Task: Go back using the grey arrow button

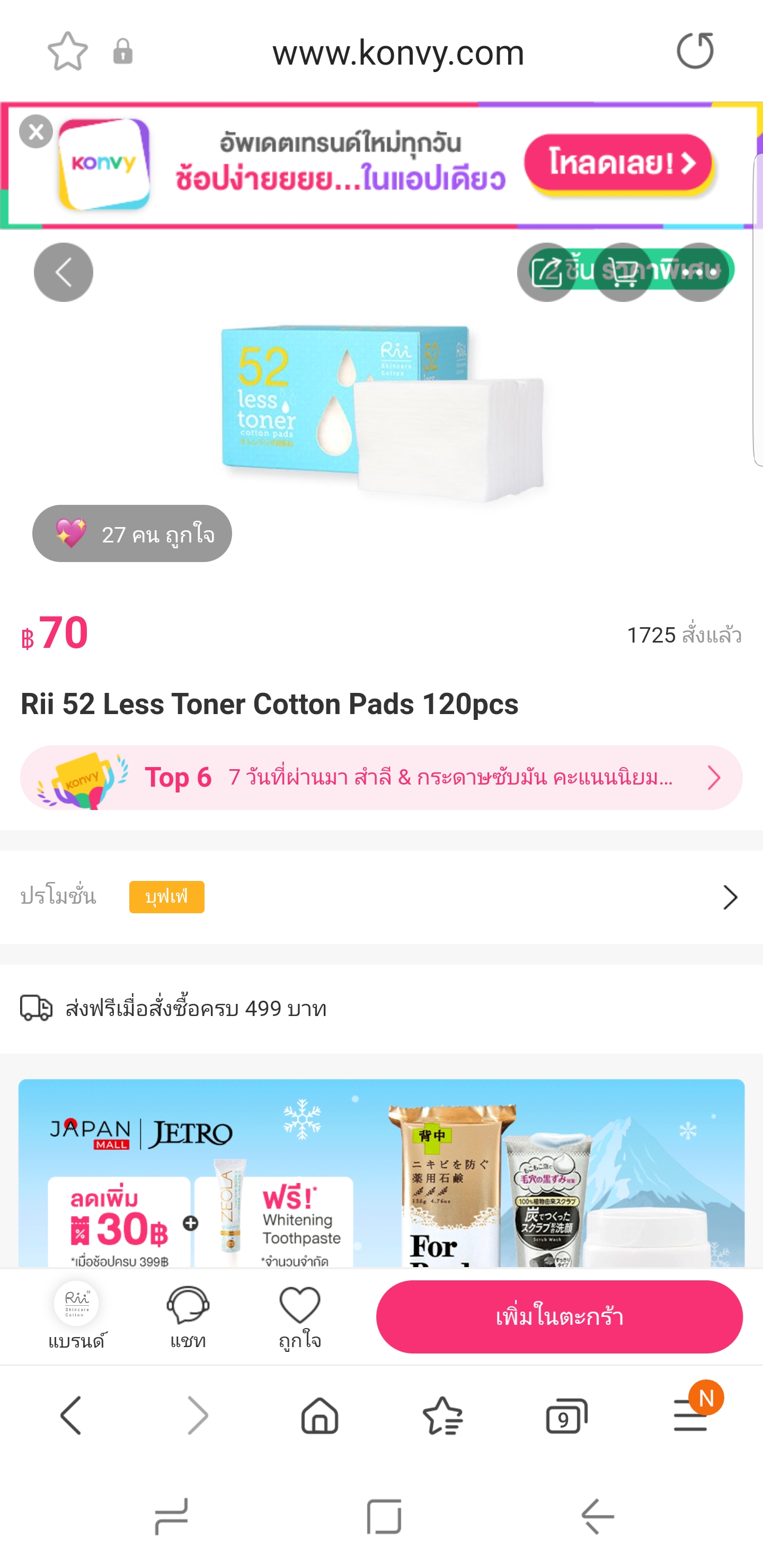Action: click(64, 272)
